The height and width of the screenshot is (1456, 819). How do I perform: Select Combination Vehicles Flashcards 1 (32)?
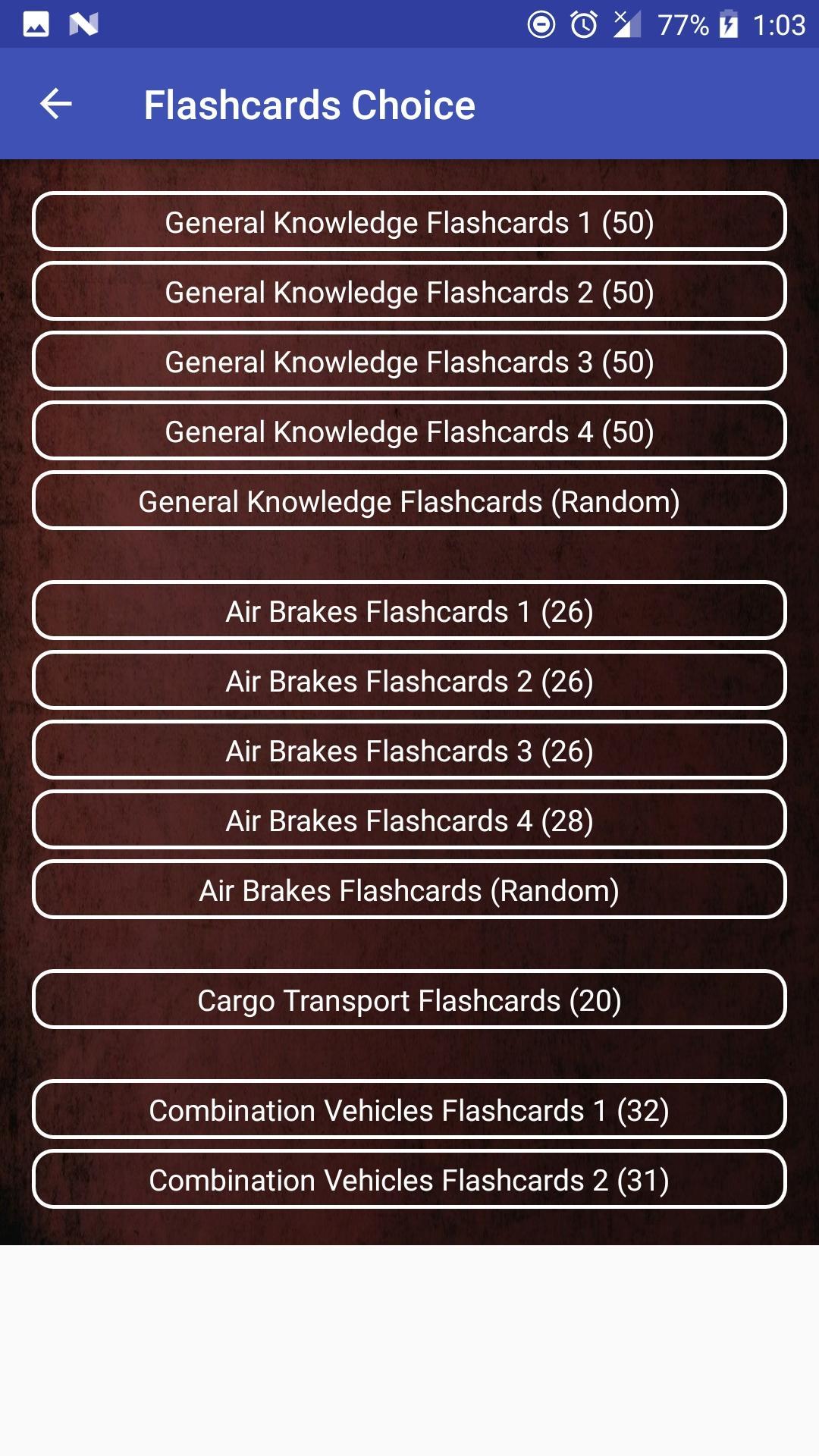pos(409,1109)
